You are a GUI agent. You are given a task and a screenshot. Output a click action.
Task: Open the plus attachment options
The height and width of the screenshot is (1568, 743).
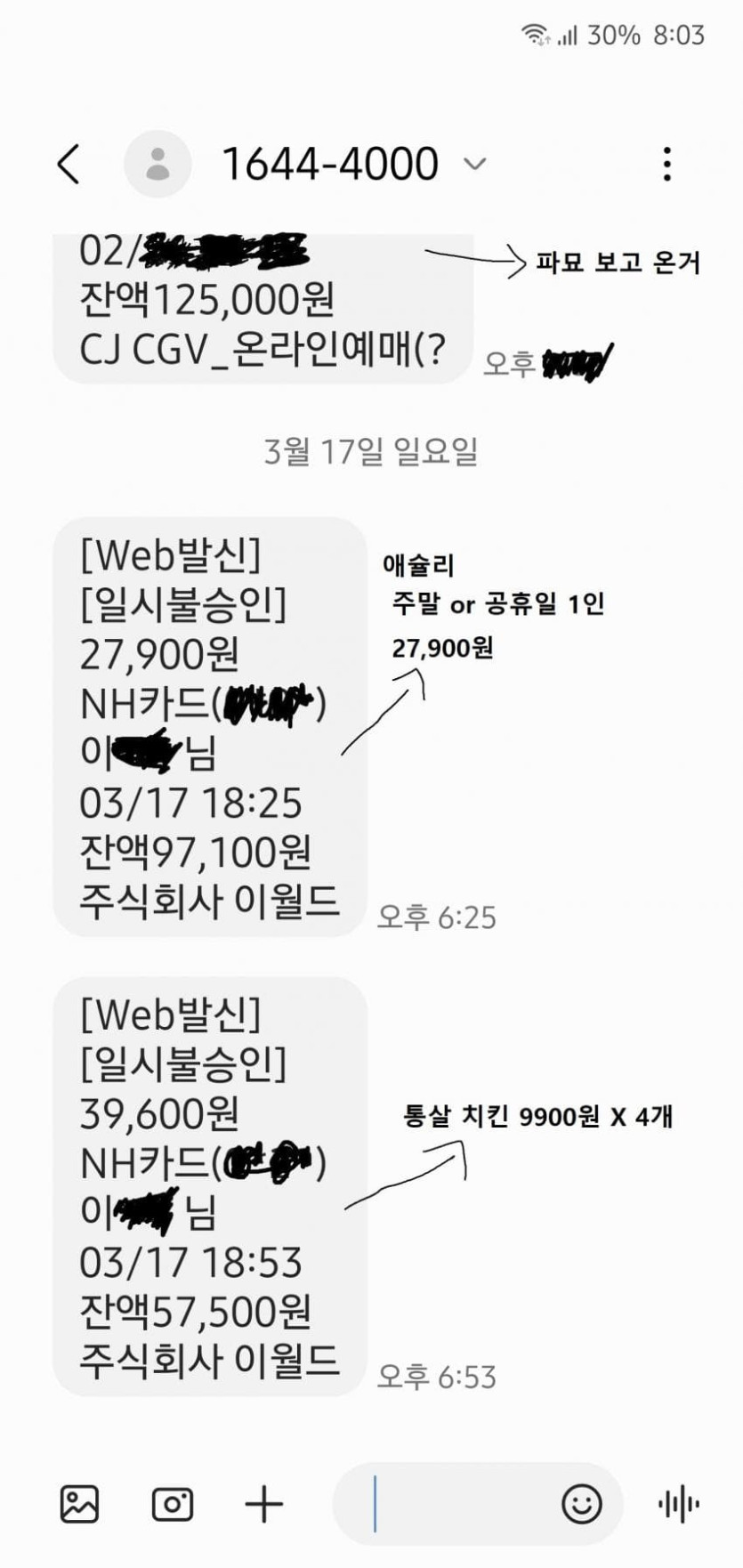263,1504
